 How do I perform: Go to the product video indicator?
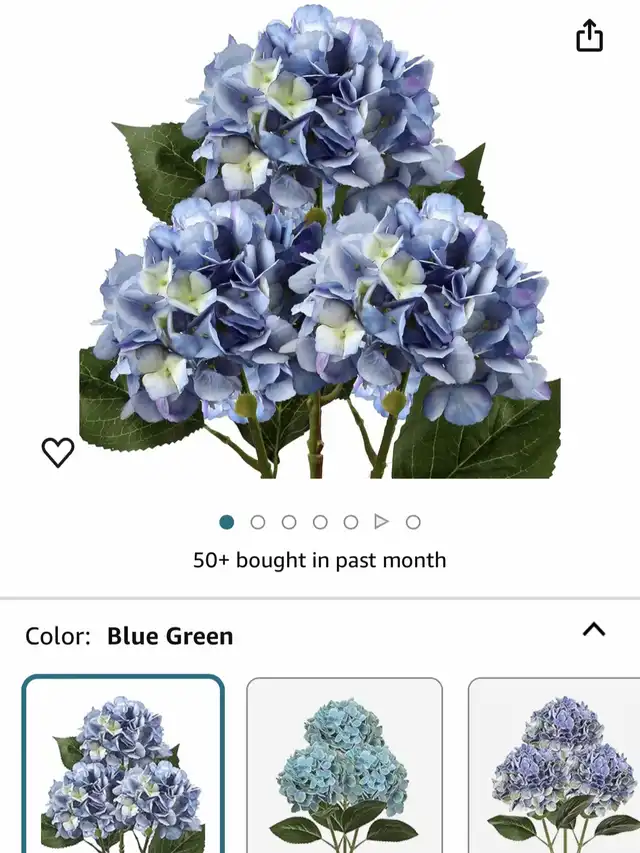pyautogui.click(x=381, y=522)
